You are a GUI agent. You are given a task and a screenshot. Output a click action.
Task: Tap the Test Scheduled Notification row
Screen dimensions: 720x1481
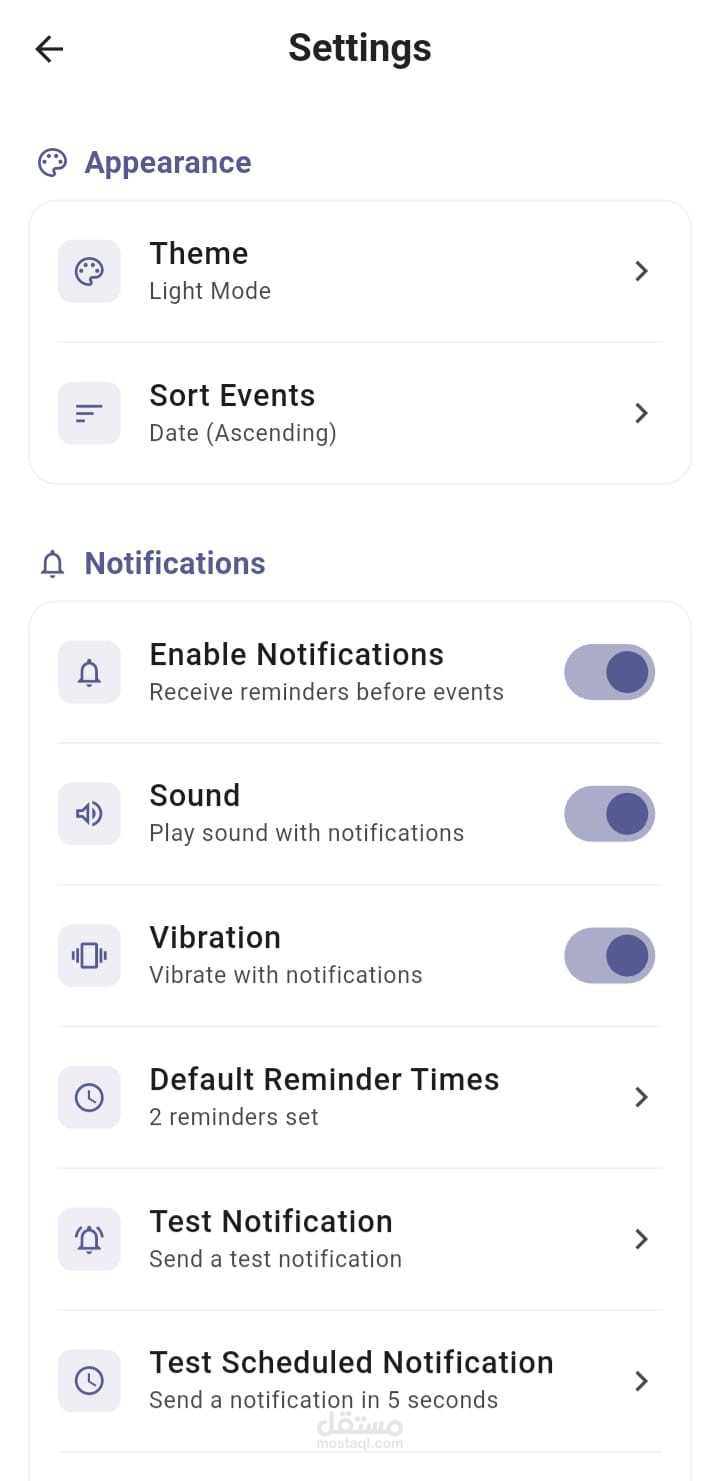coord(360,1381)
